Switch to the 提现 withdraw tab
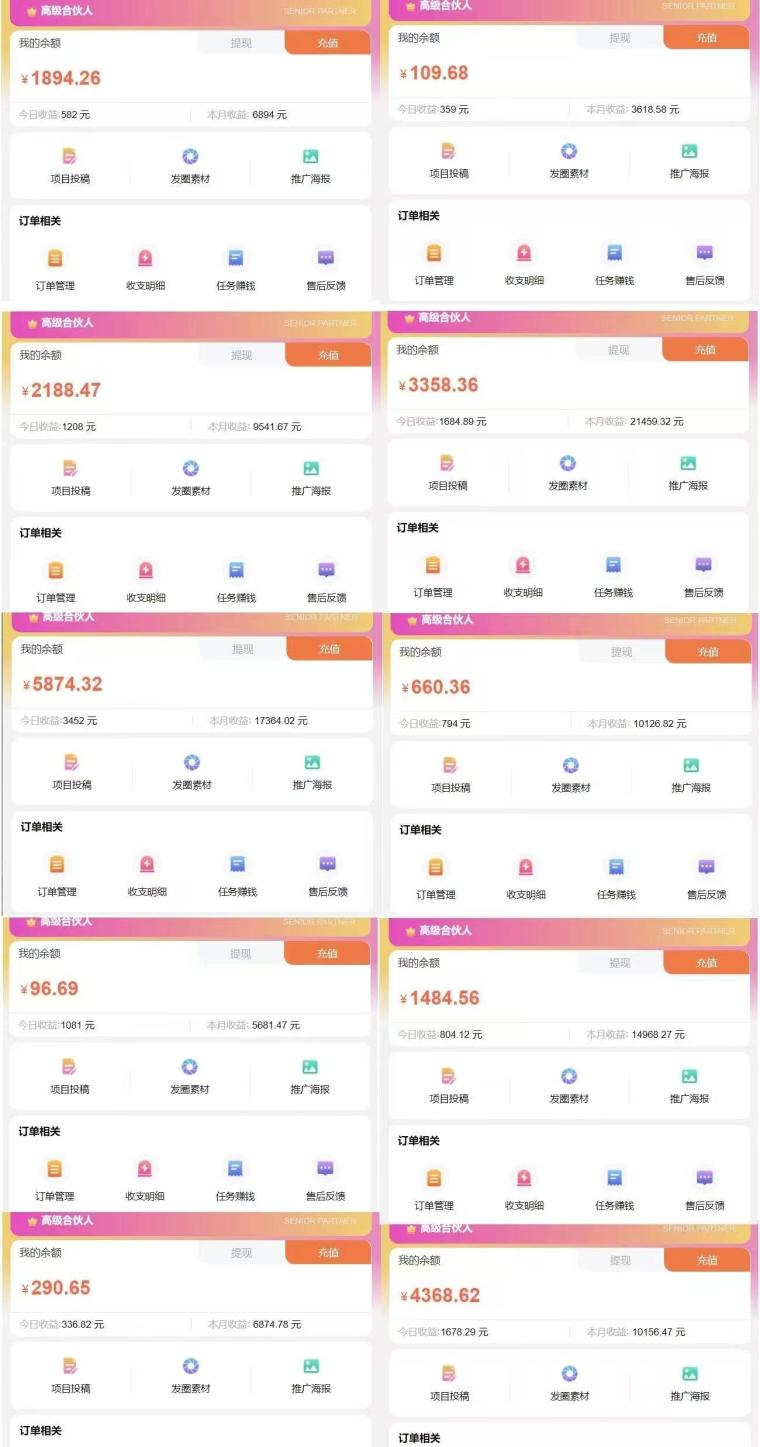The height and width of the screenshot is (1447, 760). [x=240, y=44]
